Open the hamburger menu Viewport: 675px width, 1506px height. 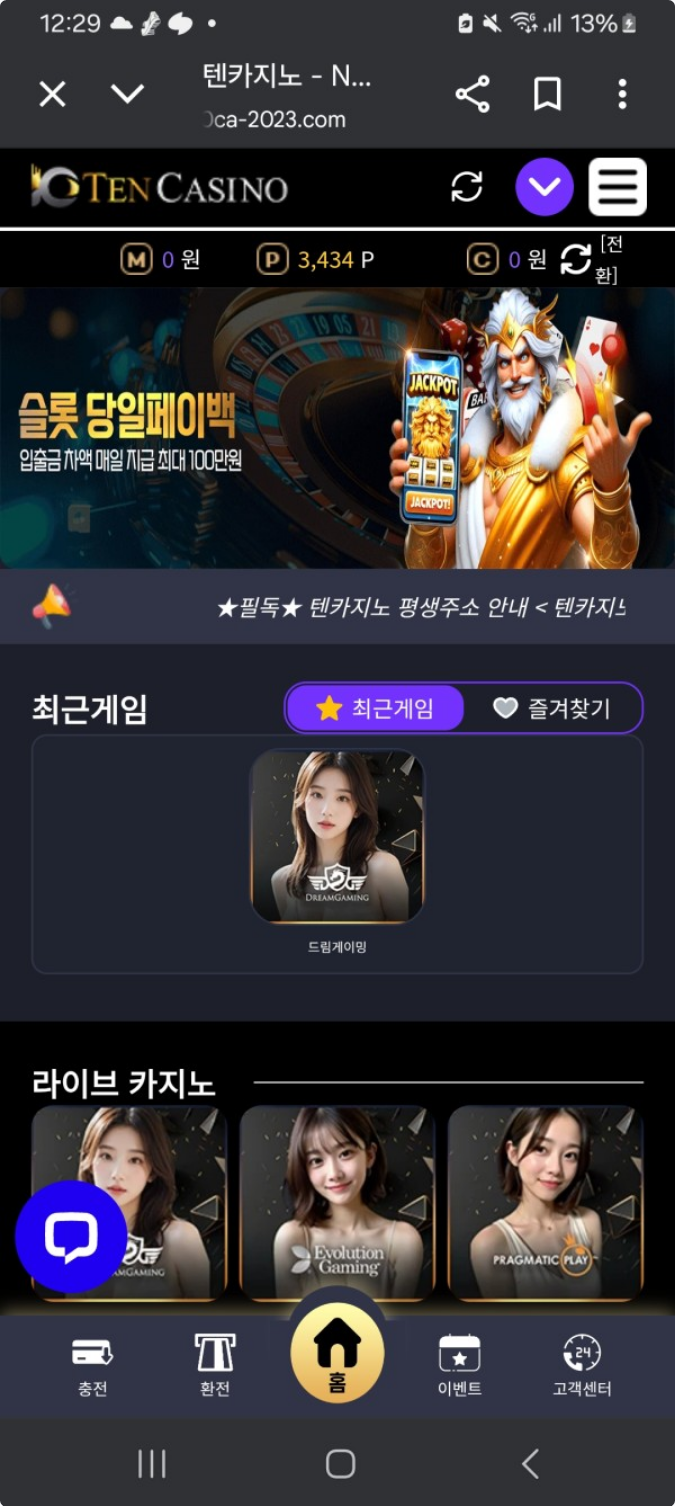[x=617, y=187]
